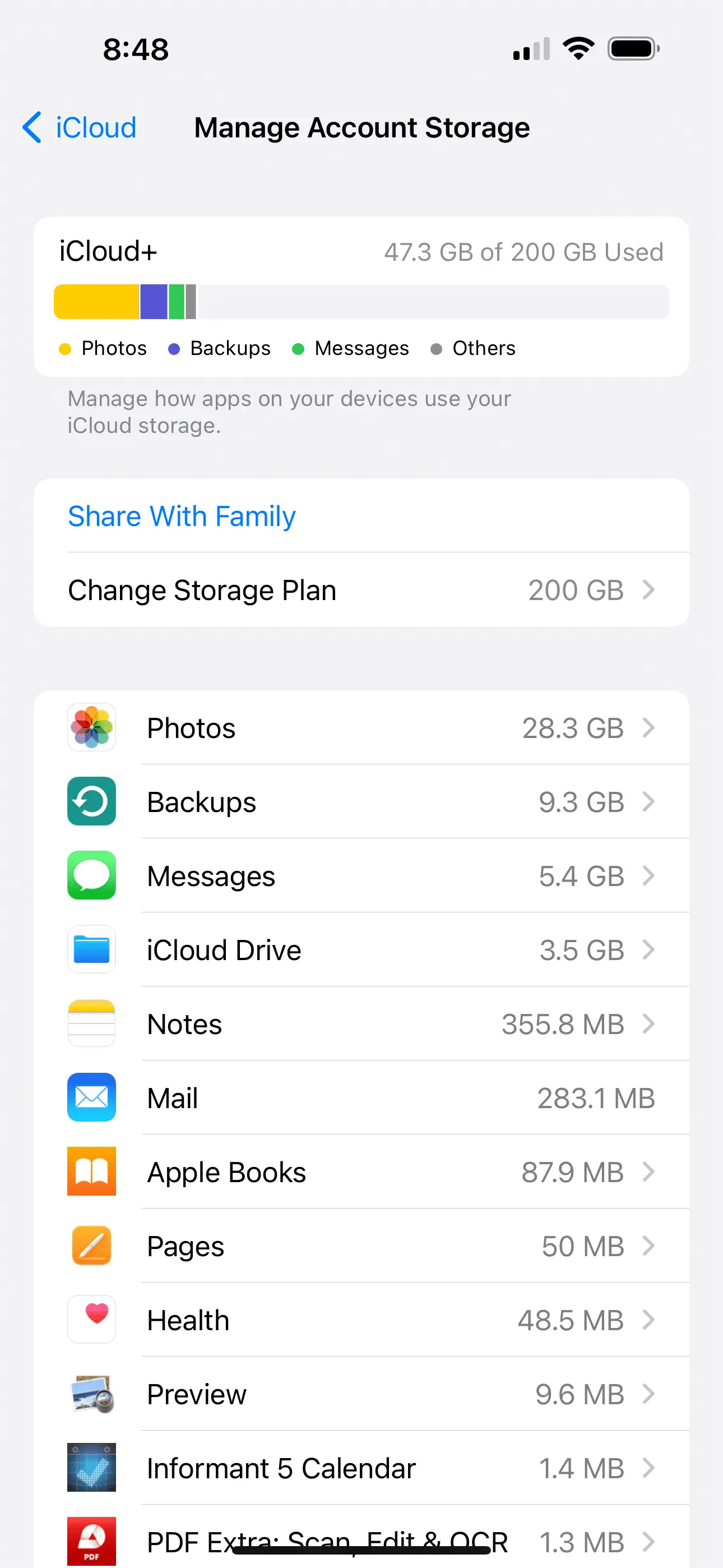This screenshot has width=723, height=1568.
Task: View Informant 5 Calendar storage
Action: (x=361, y=1468)
